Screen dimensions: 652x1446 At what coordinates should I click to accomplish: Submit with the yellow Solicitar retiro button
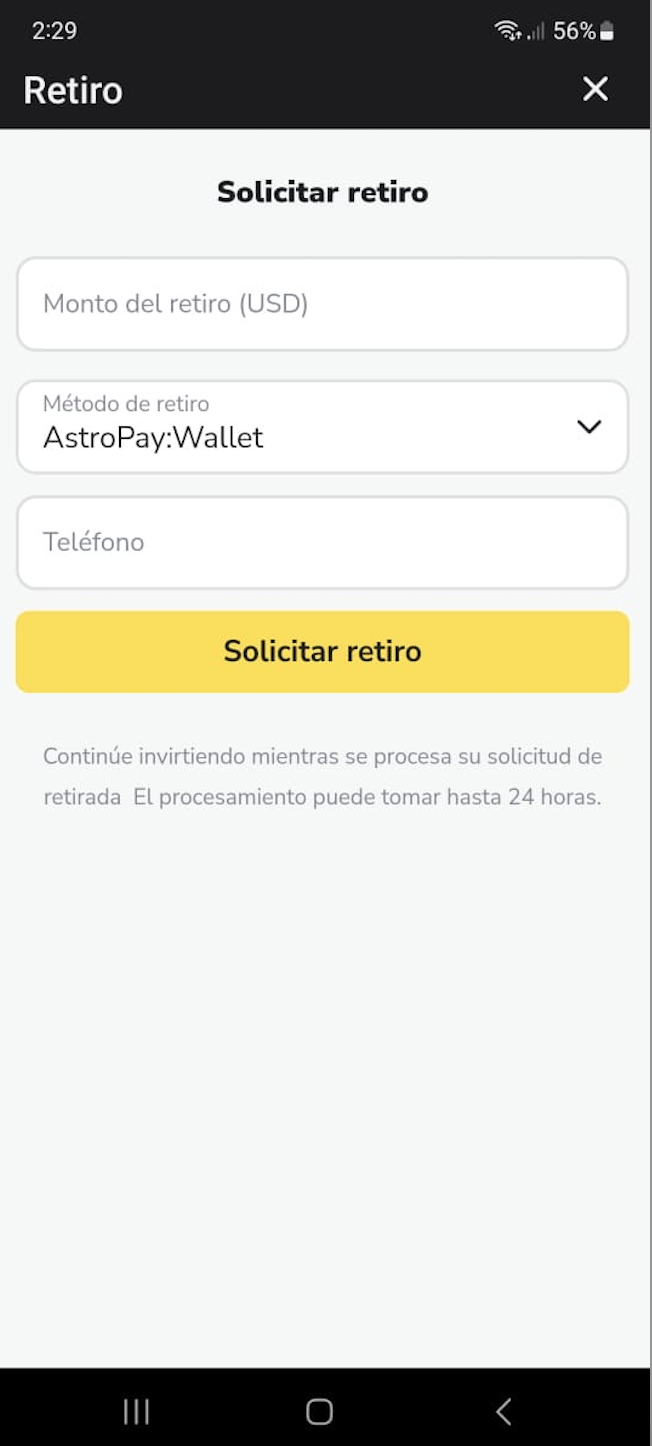[322, 652]
